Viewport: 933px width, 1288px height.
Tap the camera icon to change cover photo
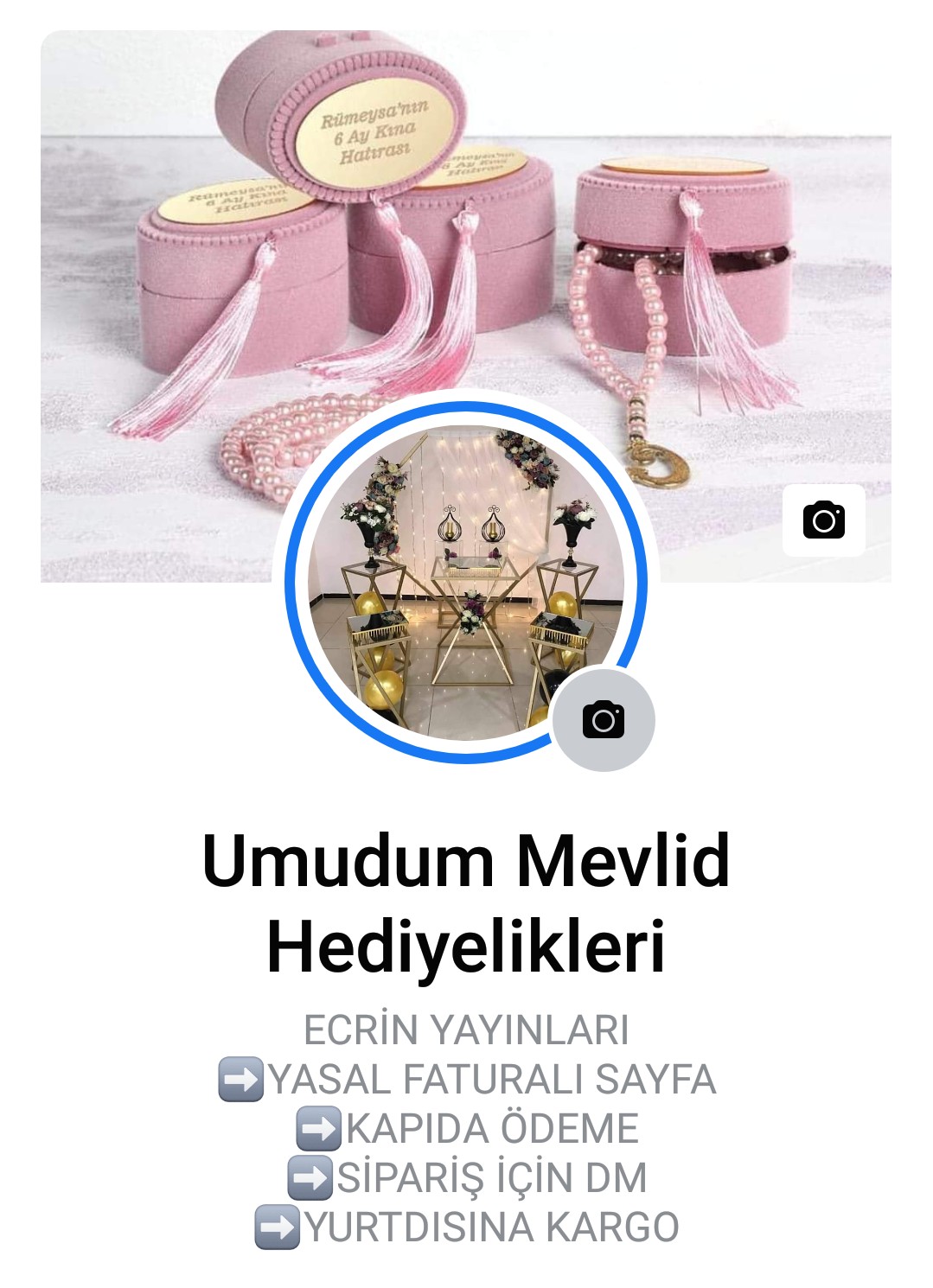point(823,520)
